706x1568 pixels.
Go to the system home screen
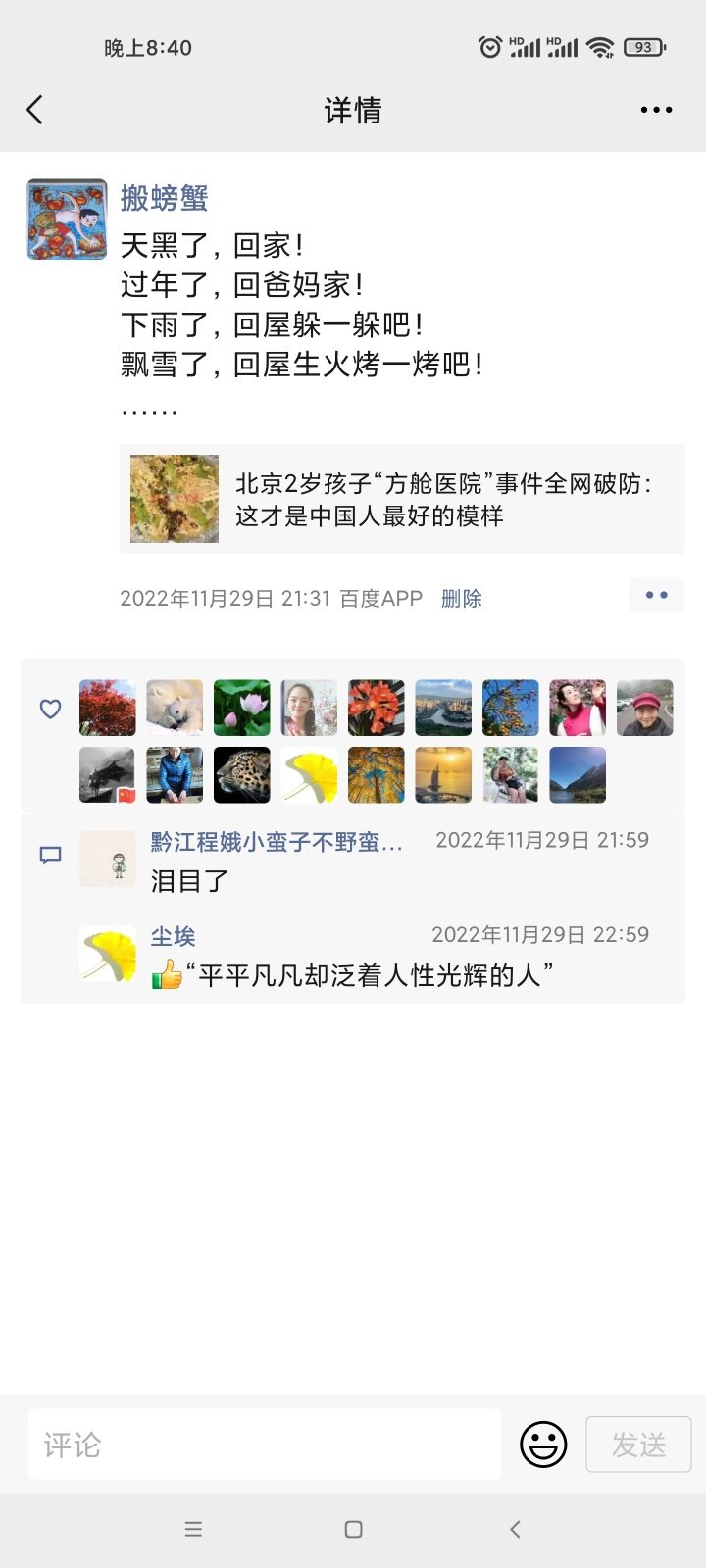pyautogui.click(x=353, y=1529)
